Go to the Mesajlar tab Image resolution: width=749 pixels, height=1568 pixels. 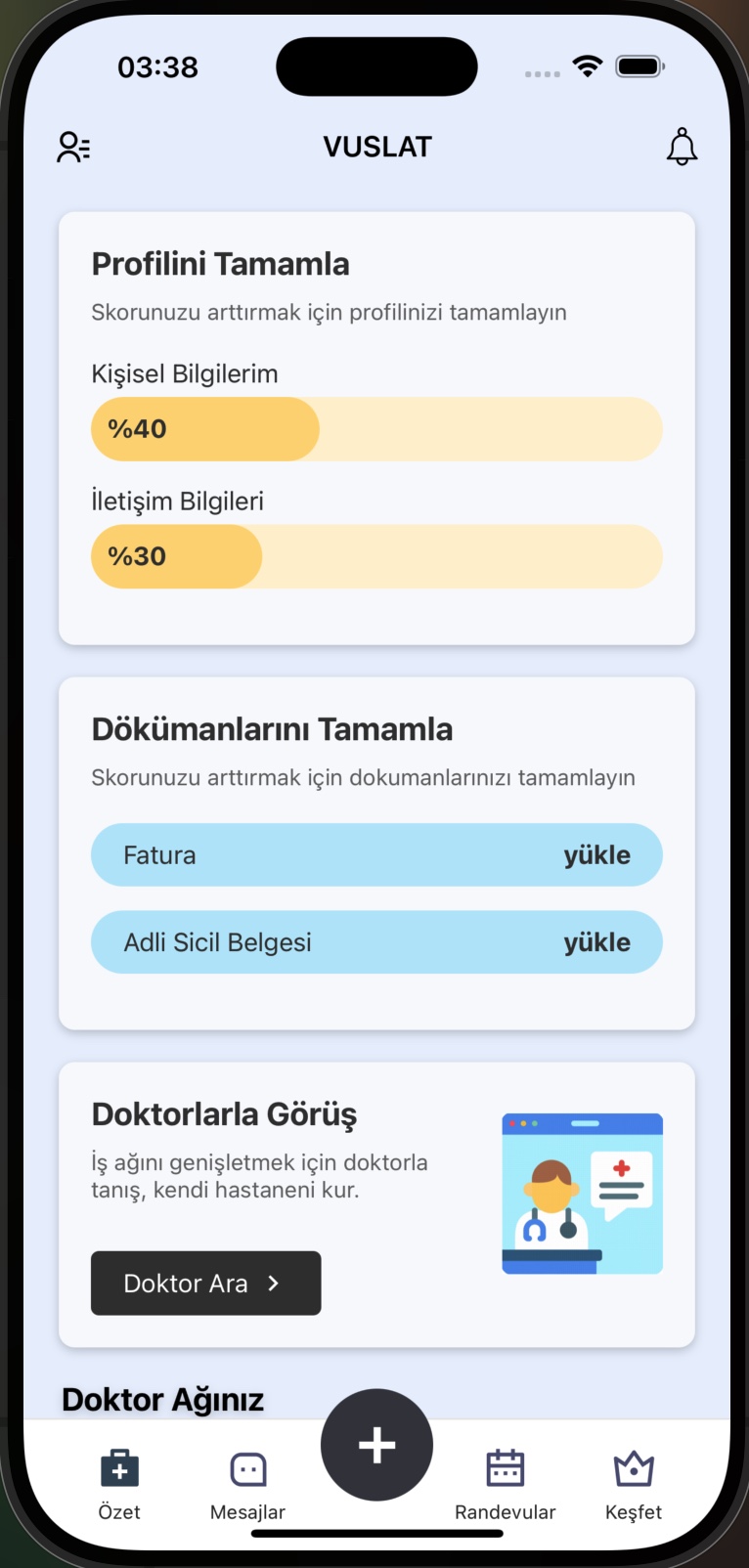pos(247,1484)
